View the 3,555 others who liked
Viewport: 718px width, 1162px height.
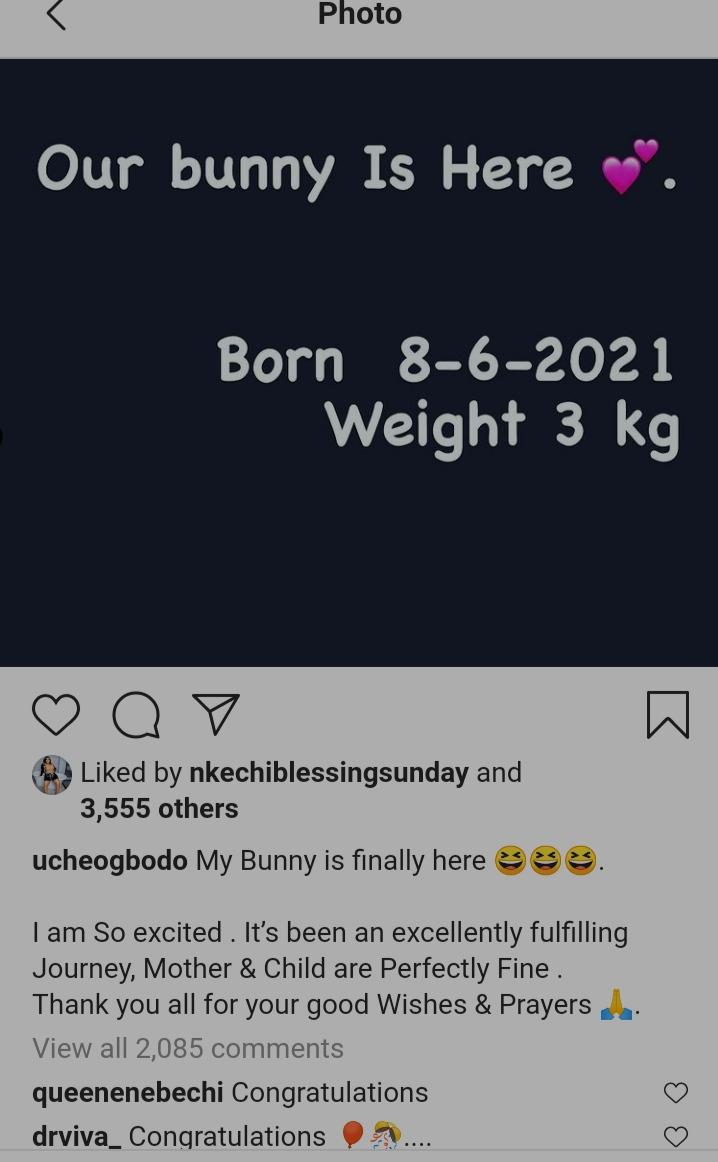tap(159, 809)
